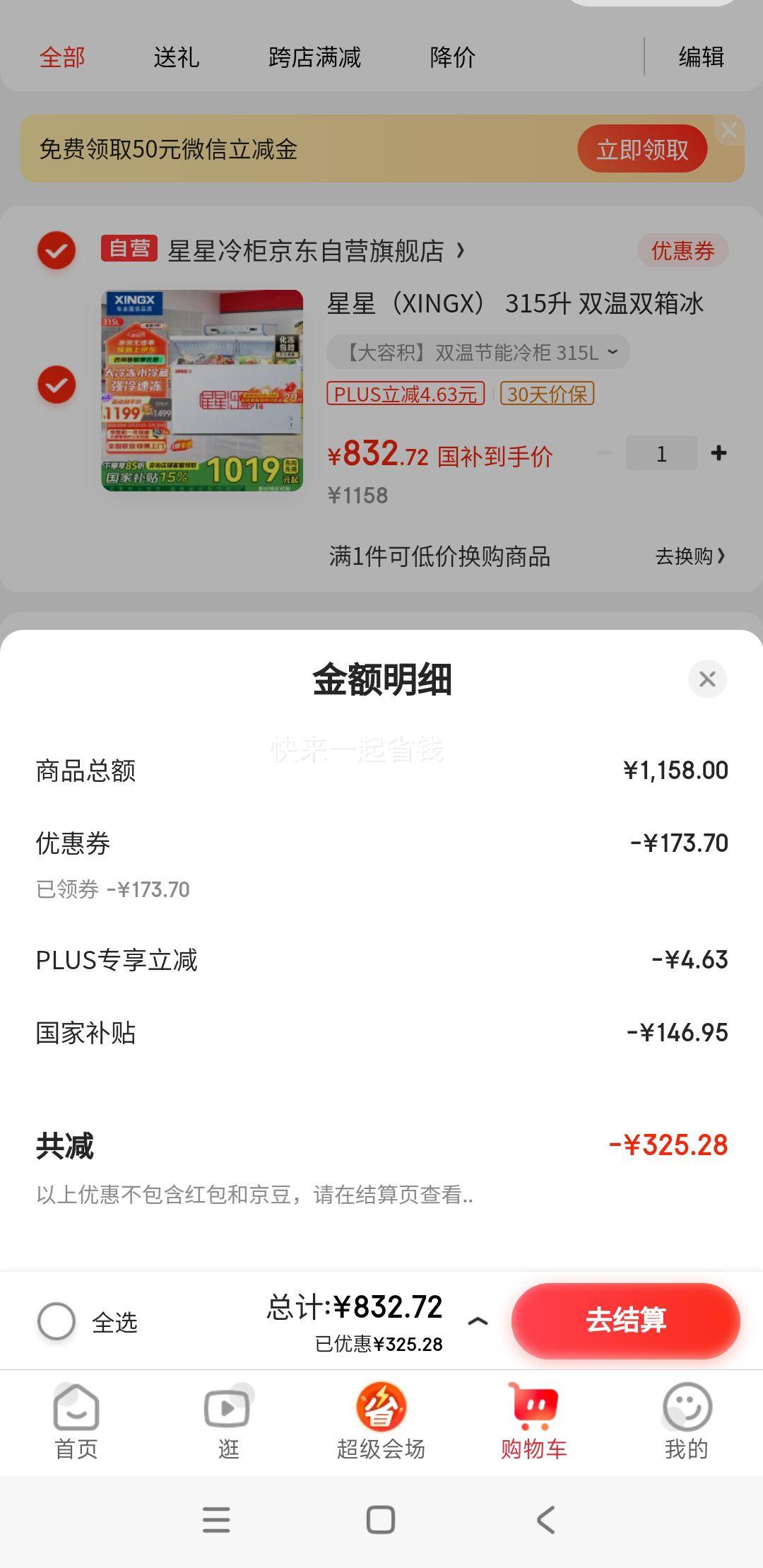Tap 去结算 to proceed to checkout

point(625,1321)
